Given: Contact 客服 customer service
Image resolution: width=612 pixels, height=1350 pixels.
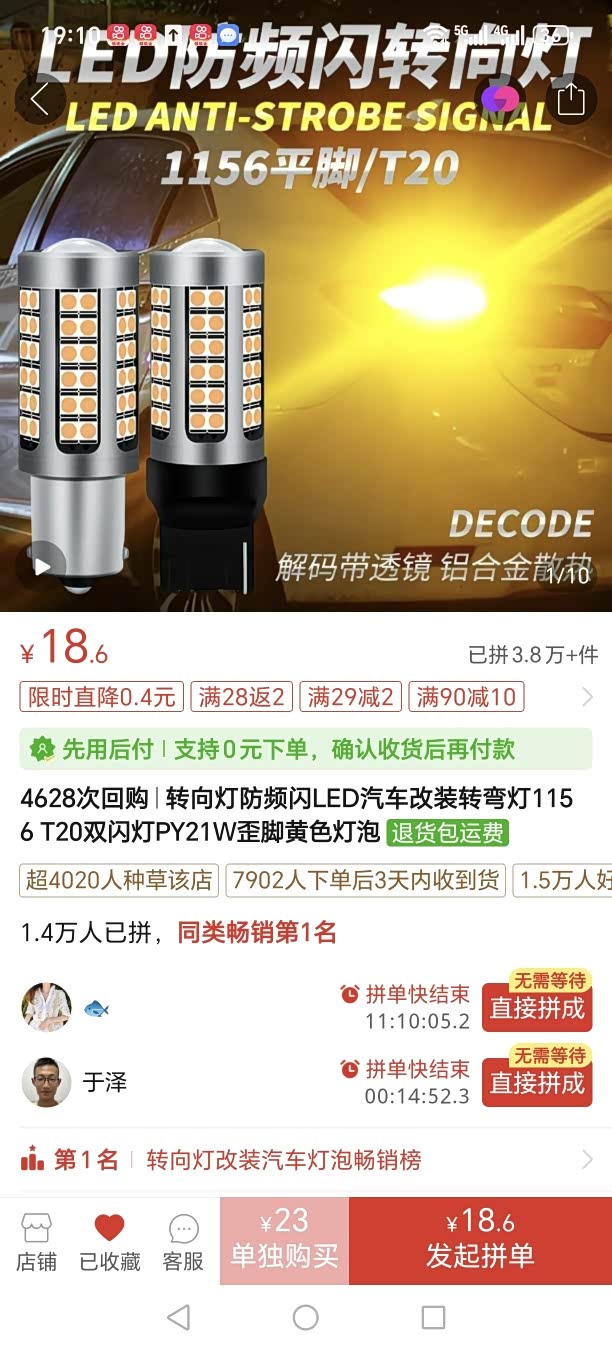Looking at the screenshot, I should tap(183, 1241).
